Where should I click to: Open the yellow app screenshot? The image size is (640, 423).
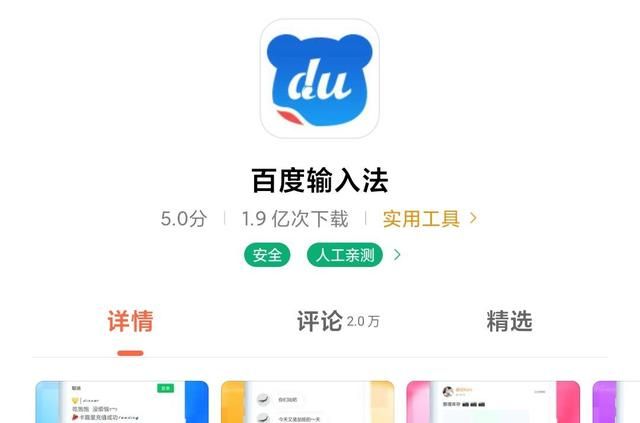tap(307, 402)
